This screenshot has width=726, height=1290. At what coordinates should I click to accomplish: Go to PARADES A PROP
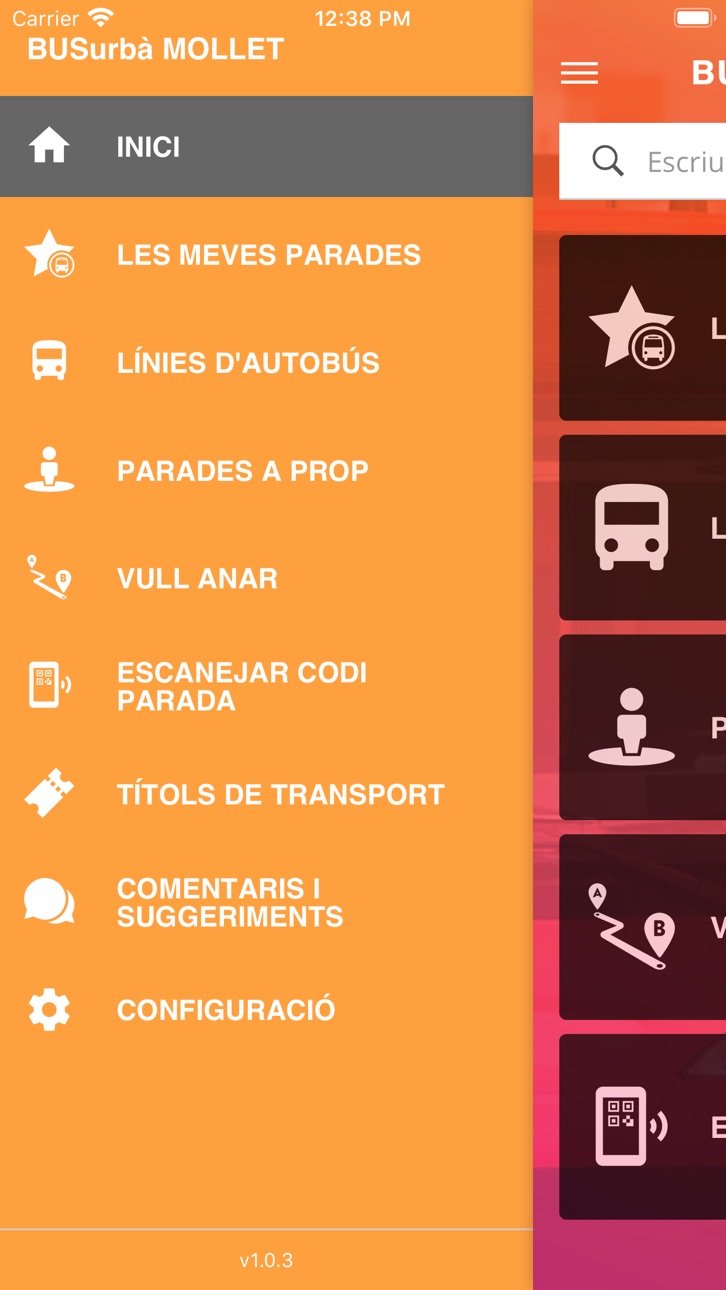pos(266,470)
